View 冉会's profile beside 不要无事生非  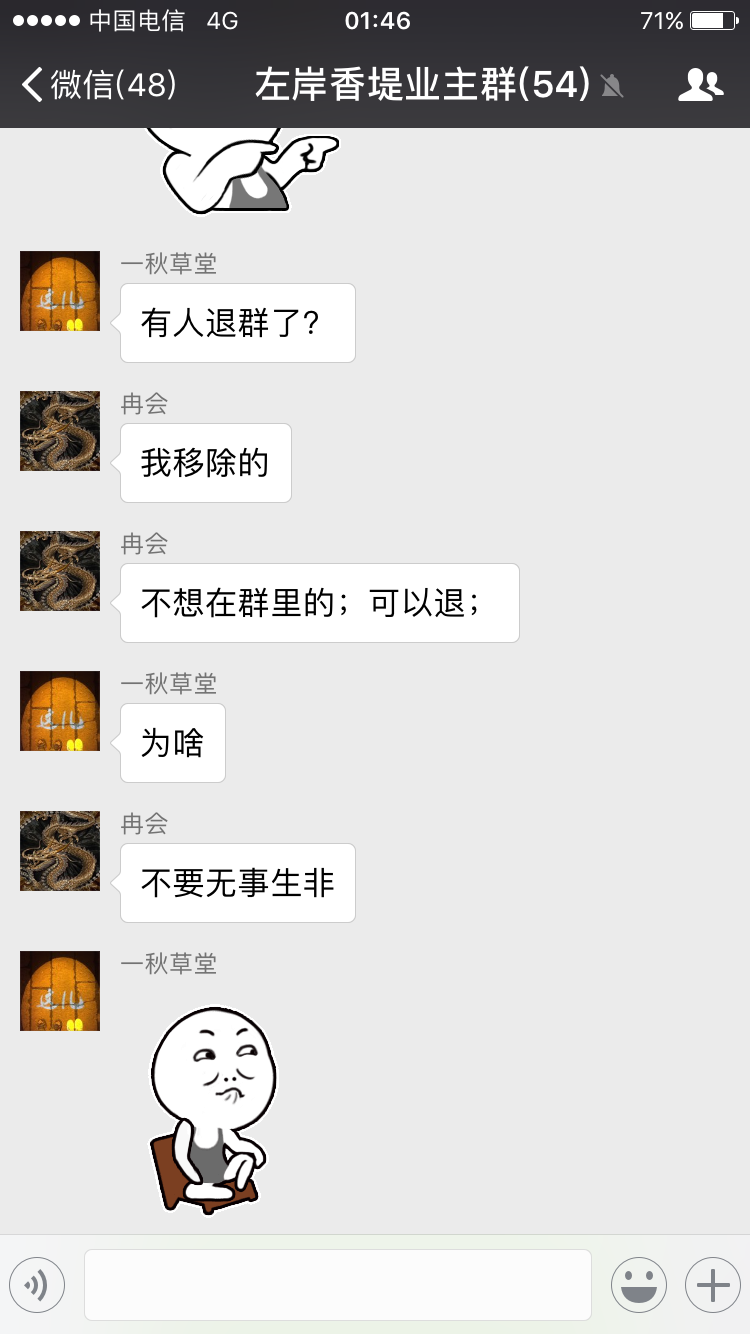click(60, 851)
